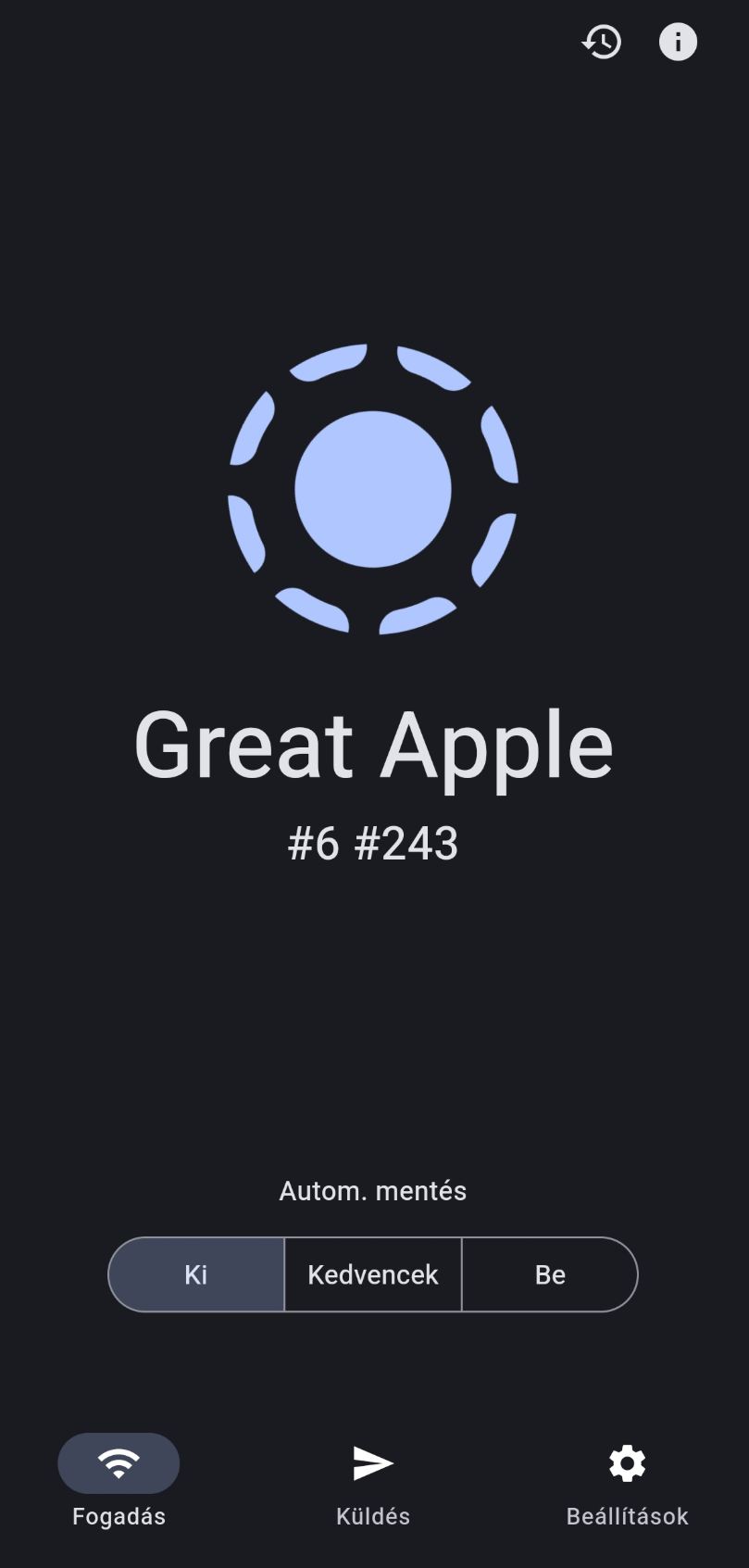The image size is (749, 1568).
Task: Set Autom. mentés to Be
Action: [549, 1274]
